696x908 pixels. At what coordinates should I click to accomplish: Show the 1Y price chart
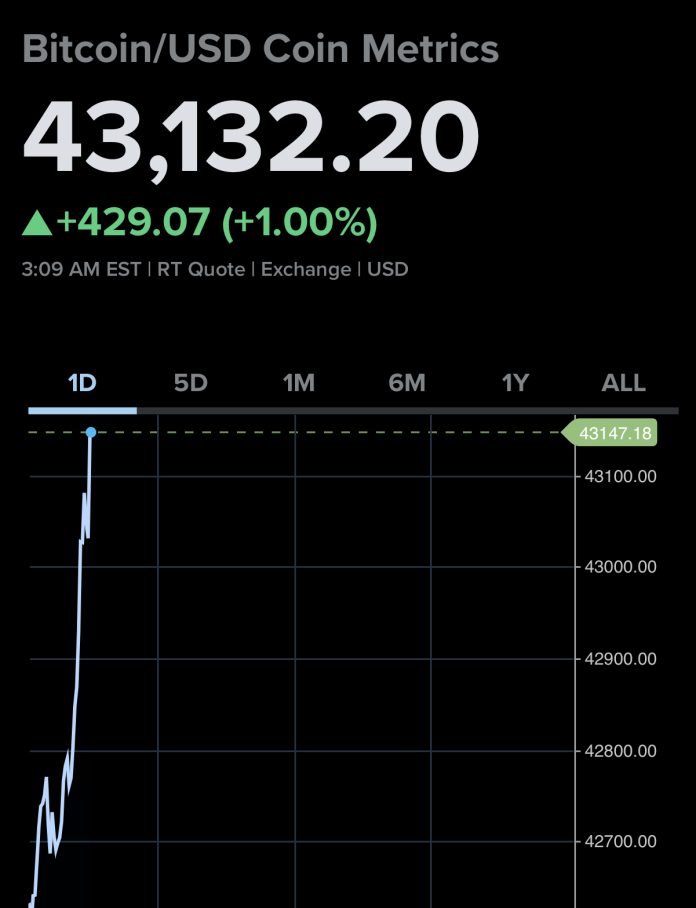[x=515, y=383]
